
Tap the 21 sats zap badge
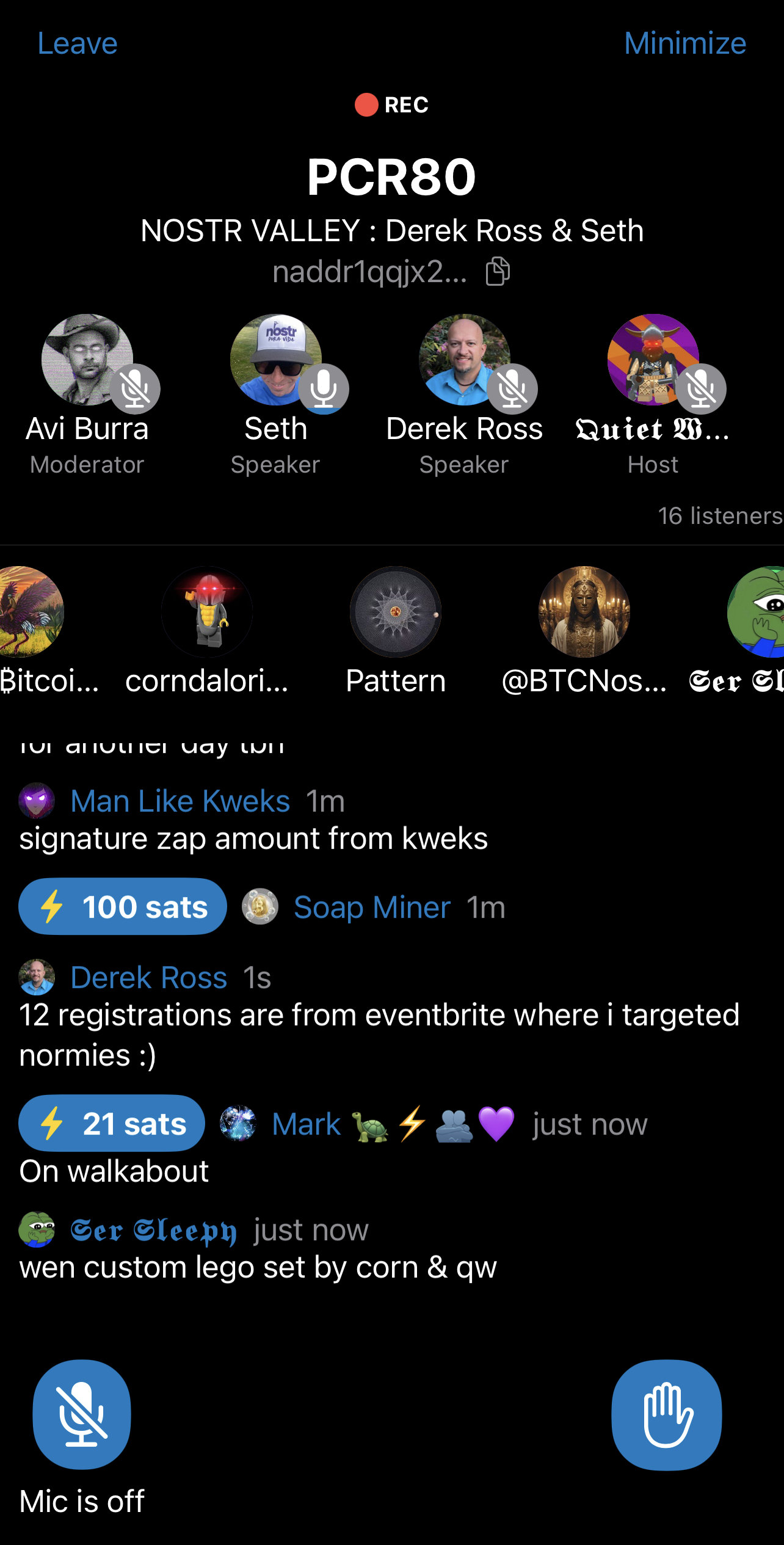tap(112, 1124)
